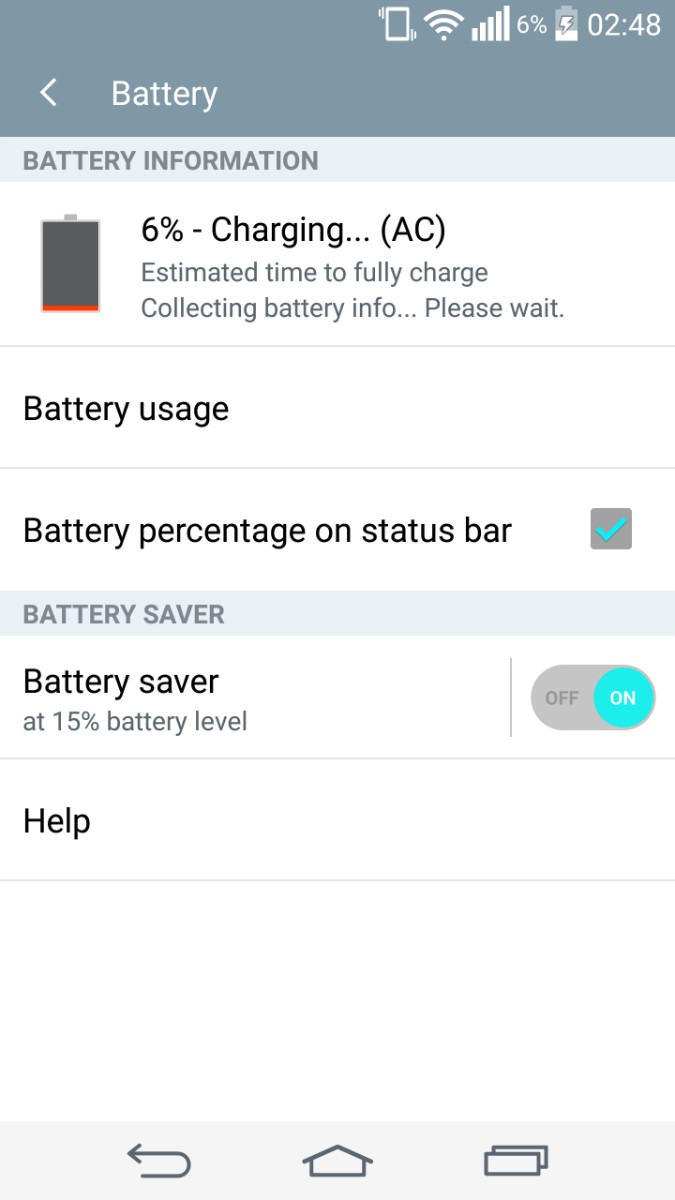This screenshot has height=1200, width=675.
Task: Go back from Battery settings
Action: pos(48,93)
